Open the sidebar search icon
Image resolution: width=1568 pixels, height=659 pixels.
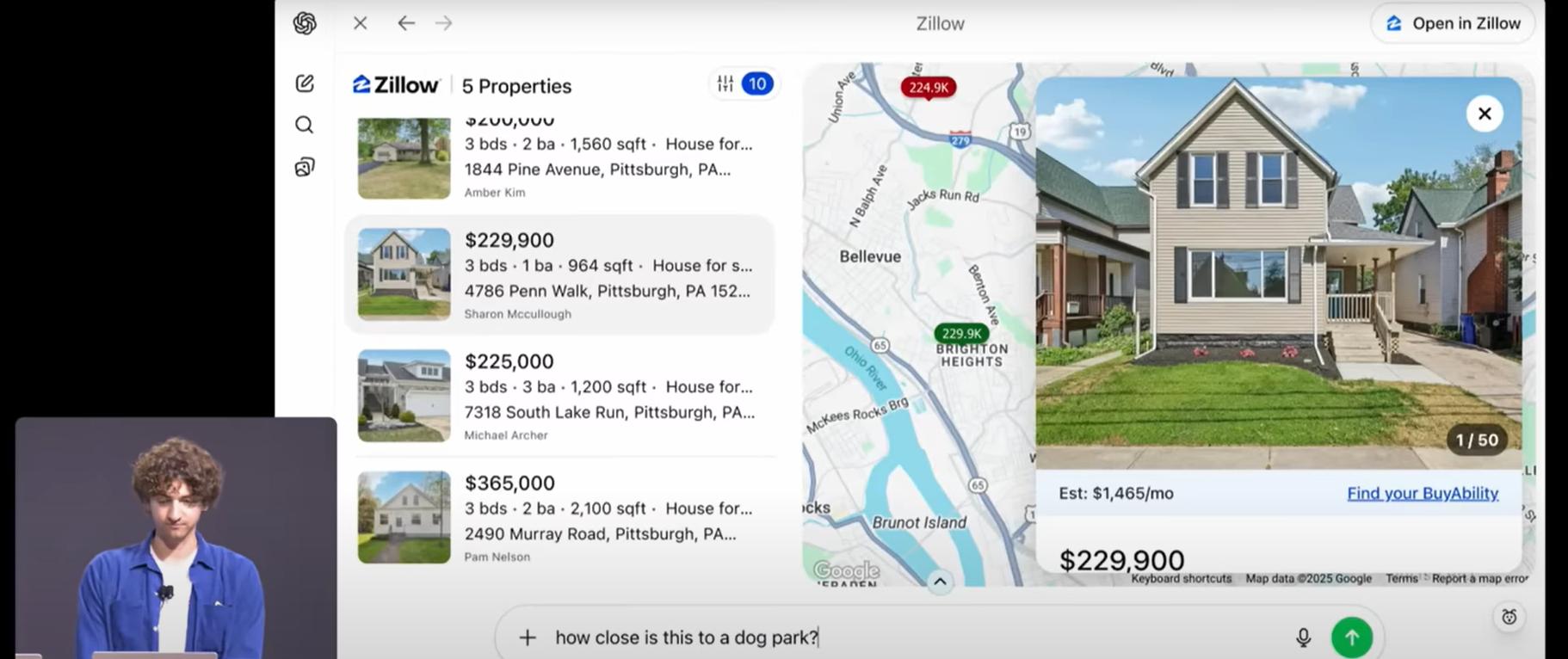305,125
